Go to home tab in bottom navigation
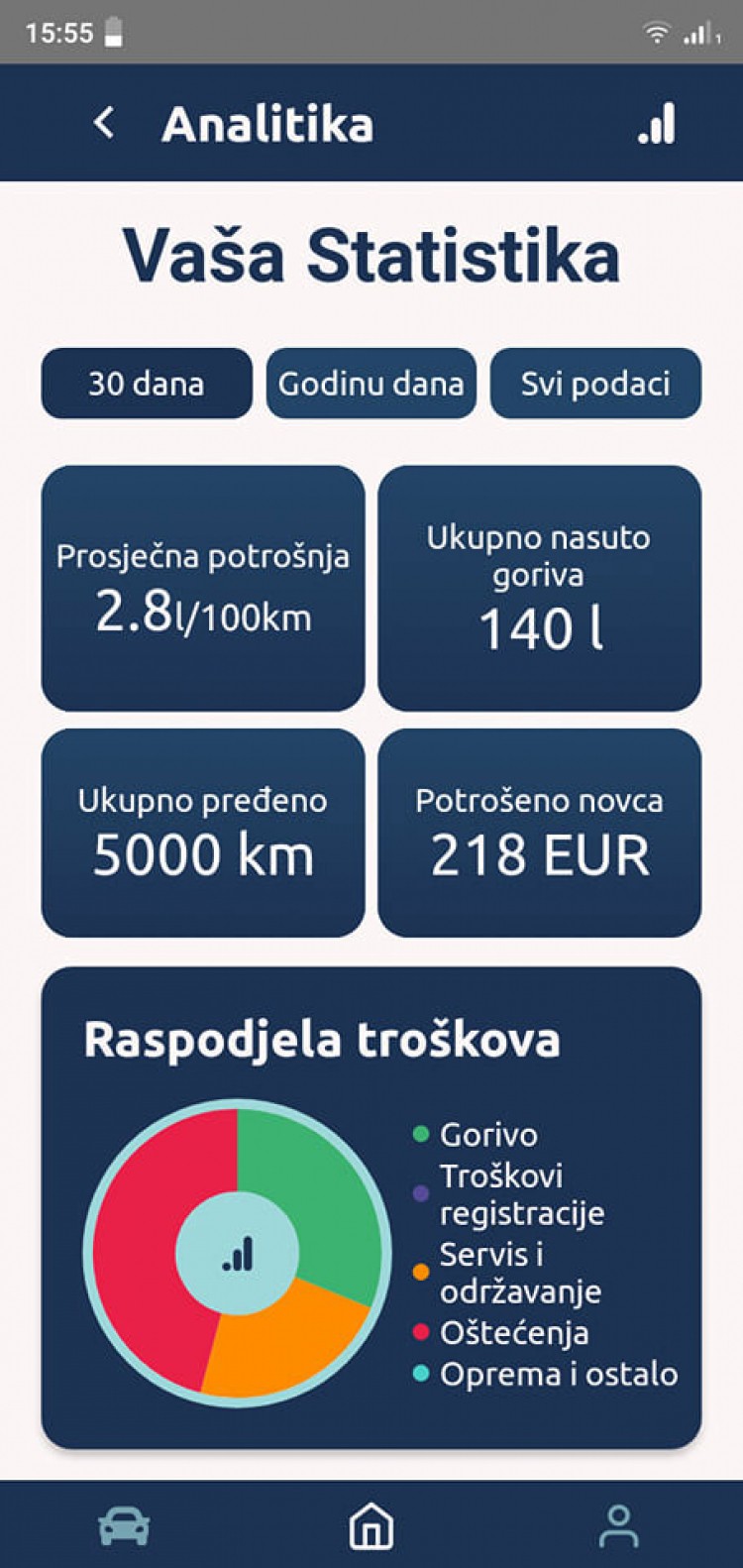Image resolution: width=743 pixels, height=1568 pixels. [371, 1526]
